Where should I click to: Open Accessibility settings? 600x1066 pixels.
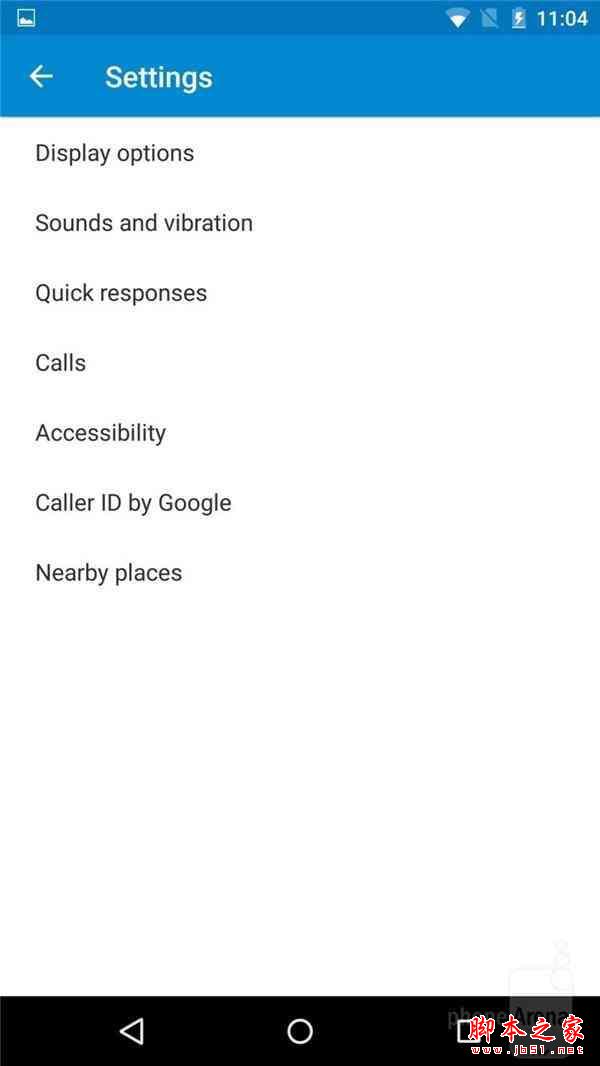pos(101,433)
